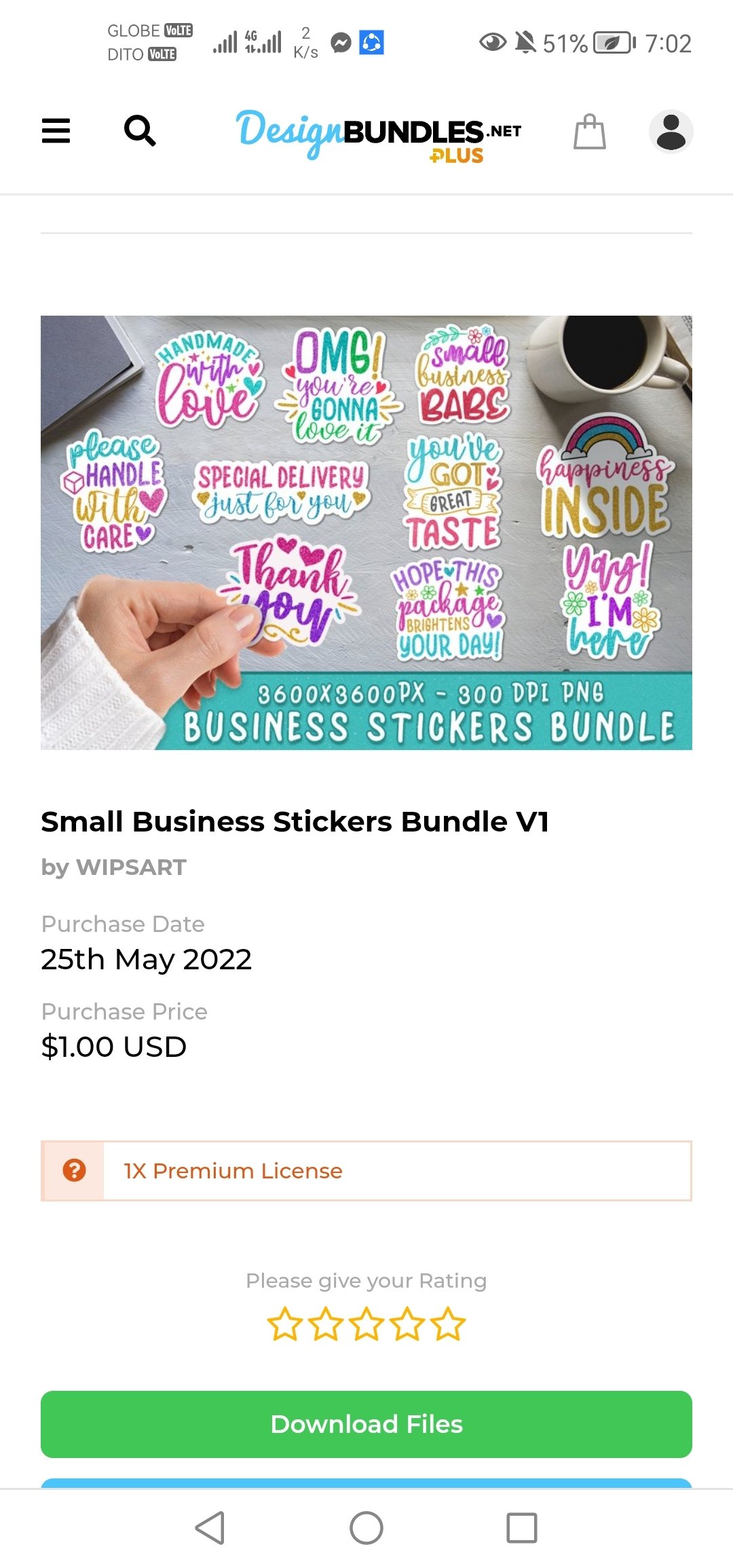Go to Design Bundles home via logo
This screenshot has height=1568, width=733.
tap(378, 134)
